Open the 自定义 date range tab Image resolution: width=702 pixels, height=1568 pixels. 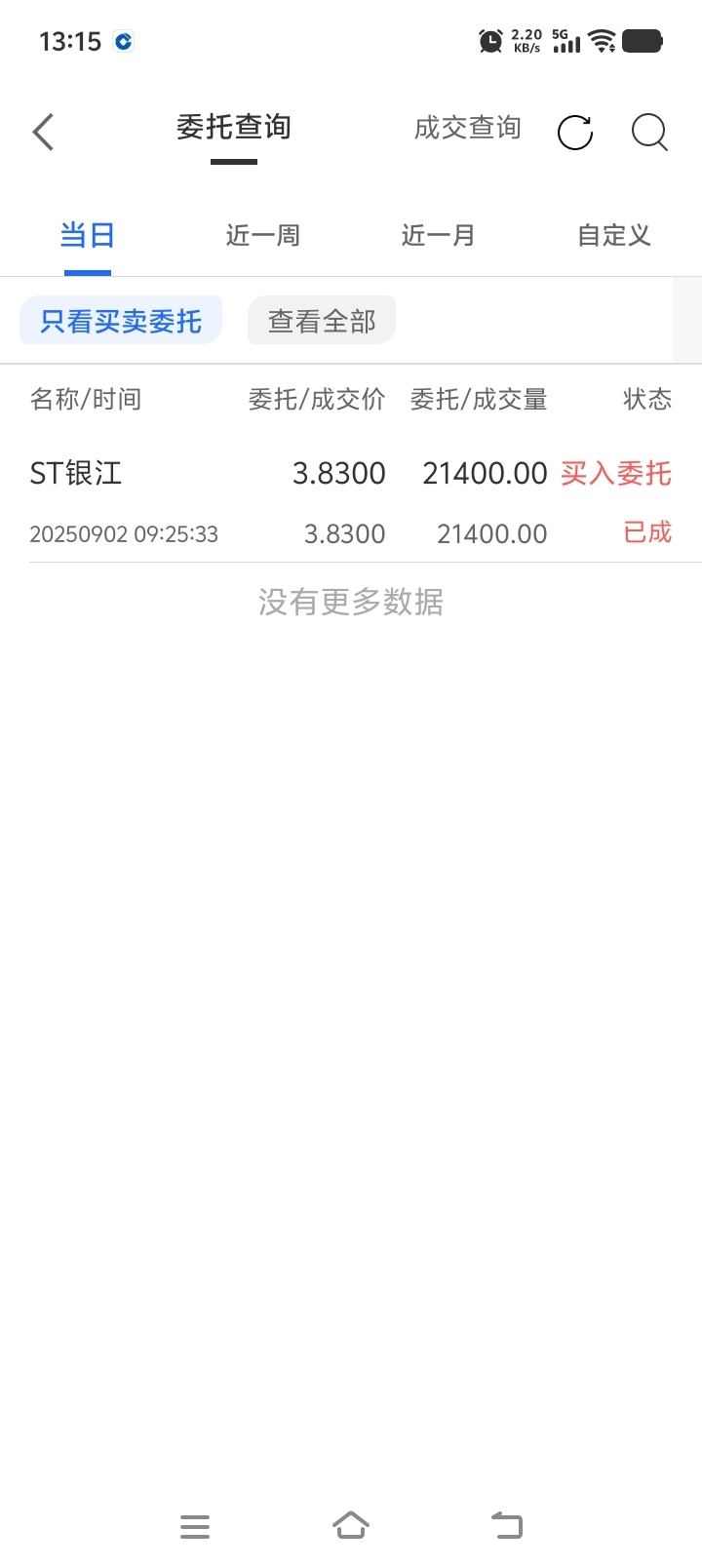[614, 235]
